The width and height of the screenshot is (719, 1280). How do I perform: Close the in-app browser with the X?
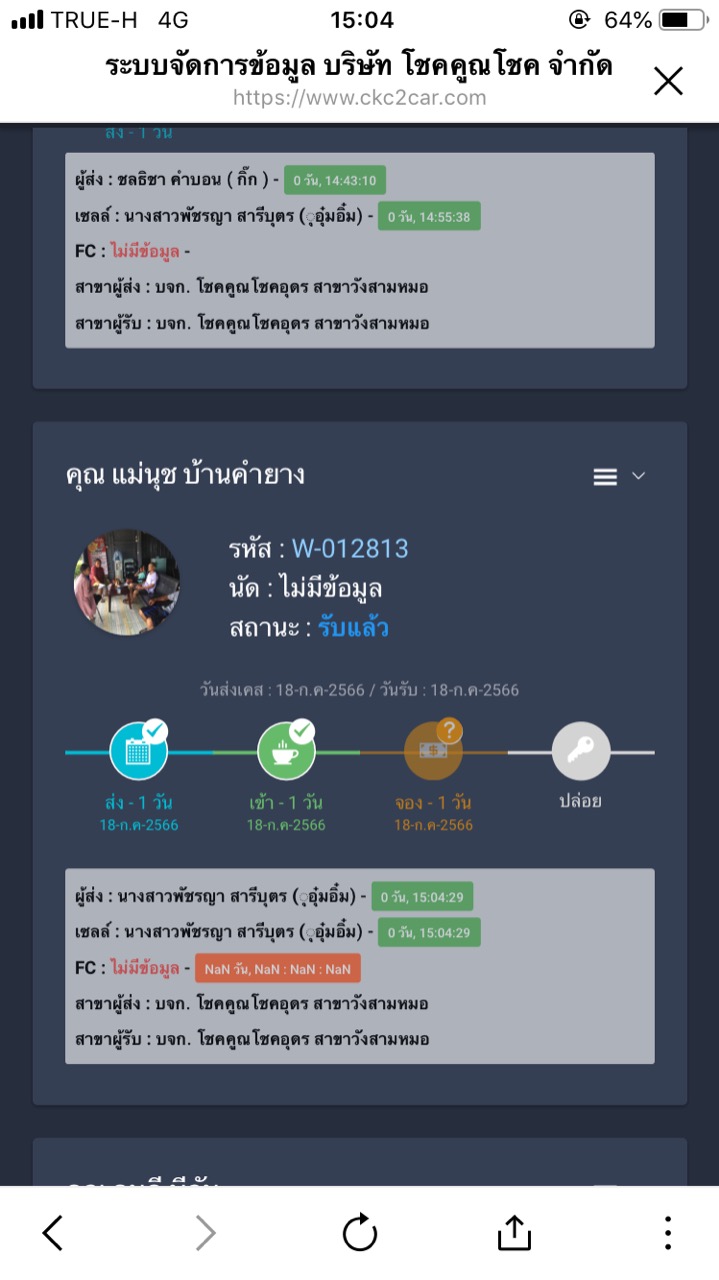pos(668,81)
